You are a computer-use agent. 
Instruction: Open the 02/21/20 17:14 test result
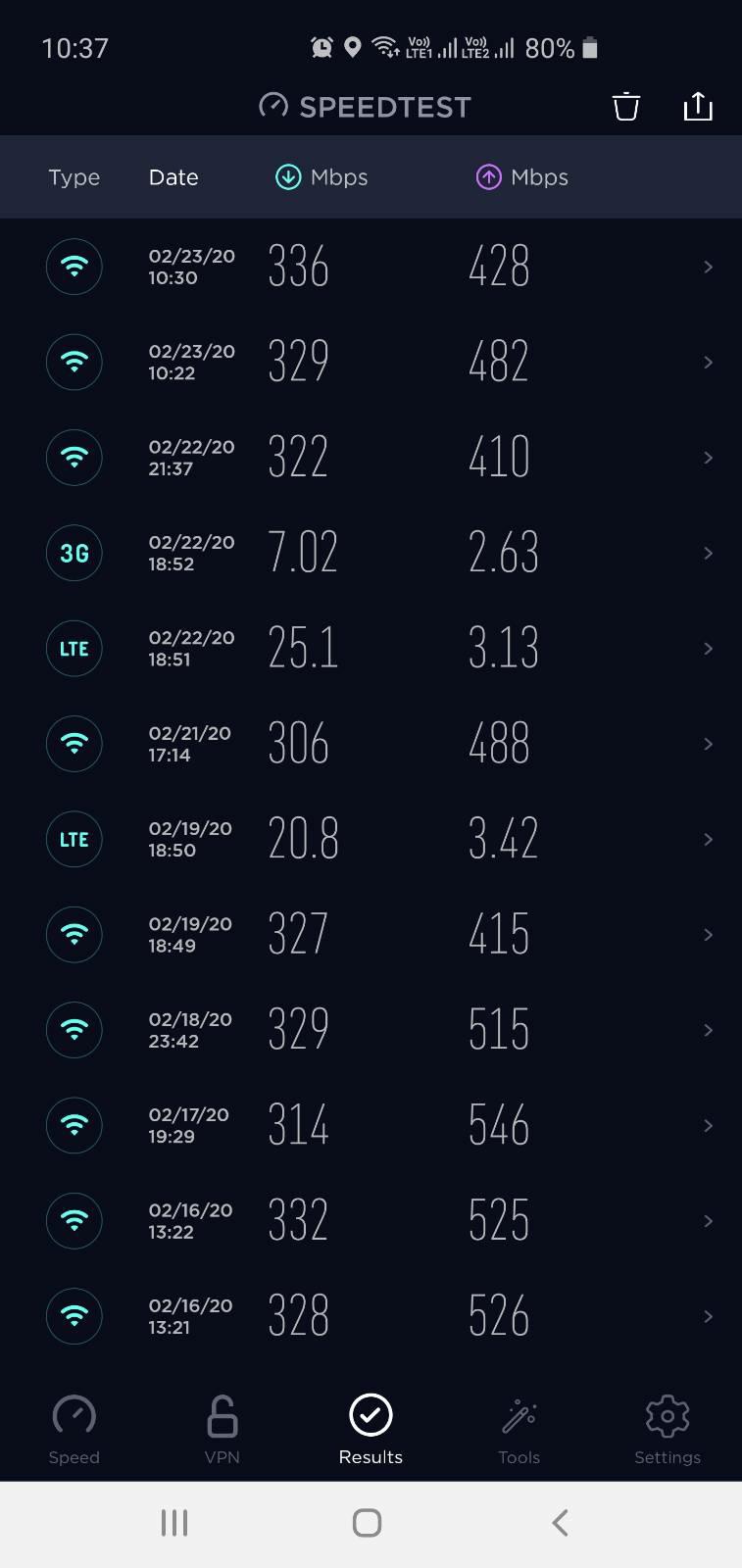click(371, 744)
